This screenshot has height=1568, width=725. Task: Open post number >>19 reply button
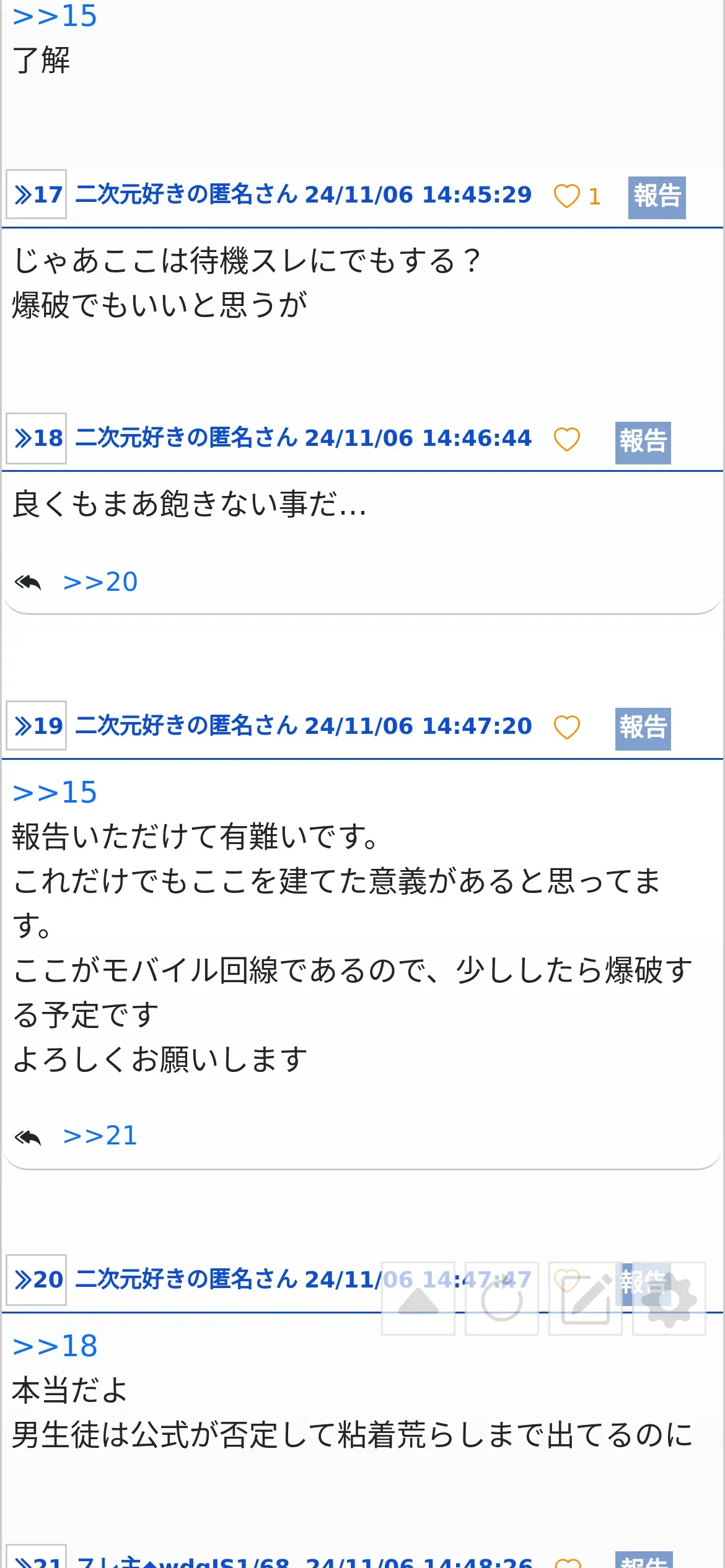[37, 726]
